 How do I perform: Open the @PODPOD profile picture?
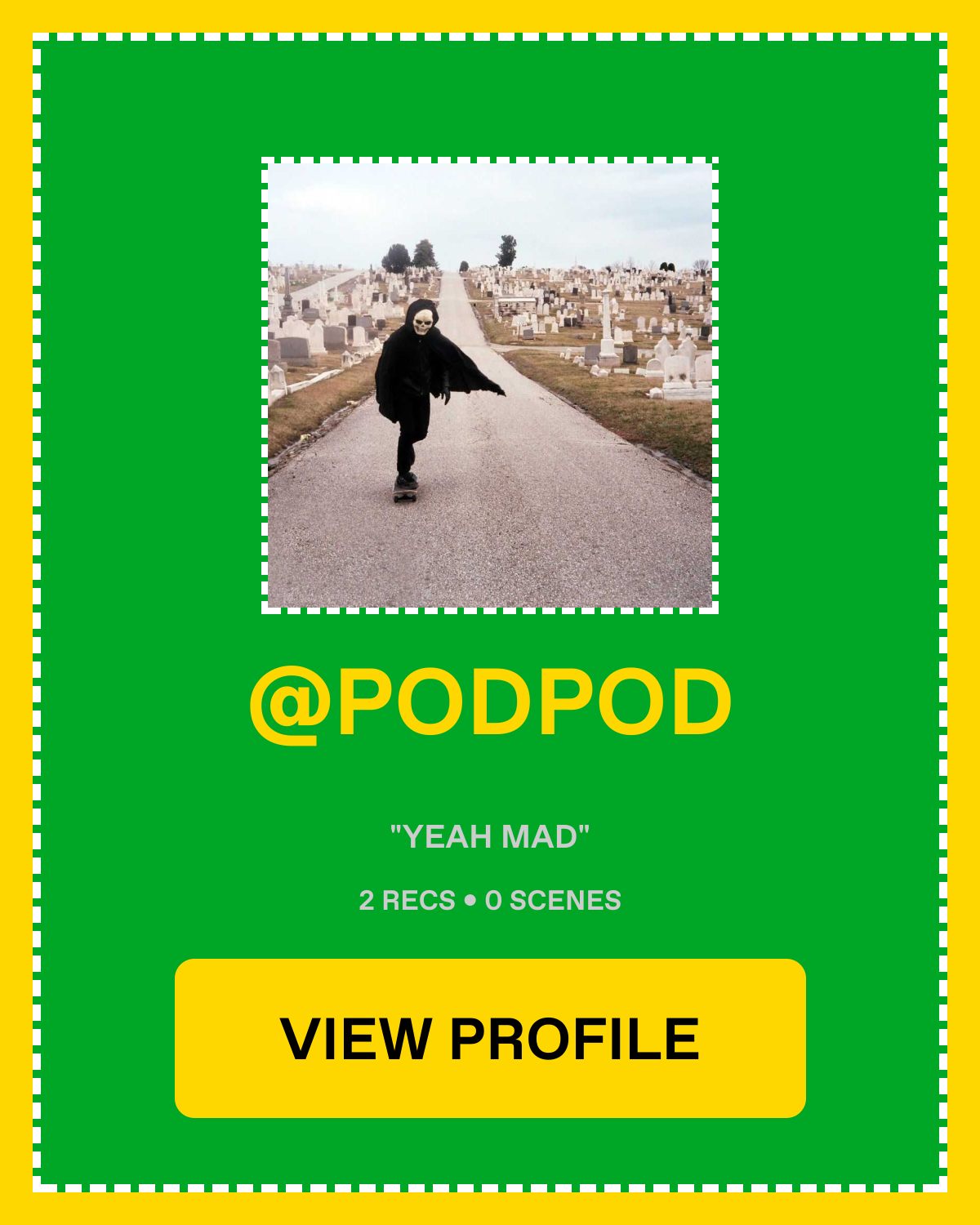coord(490,385)
